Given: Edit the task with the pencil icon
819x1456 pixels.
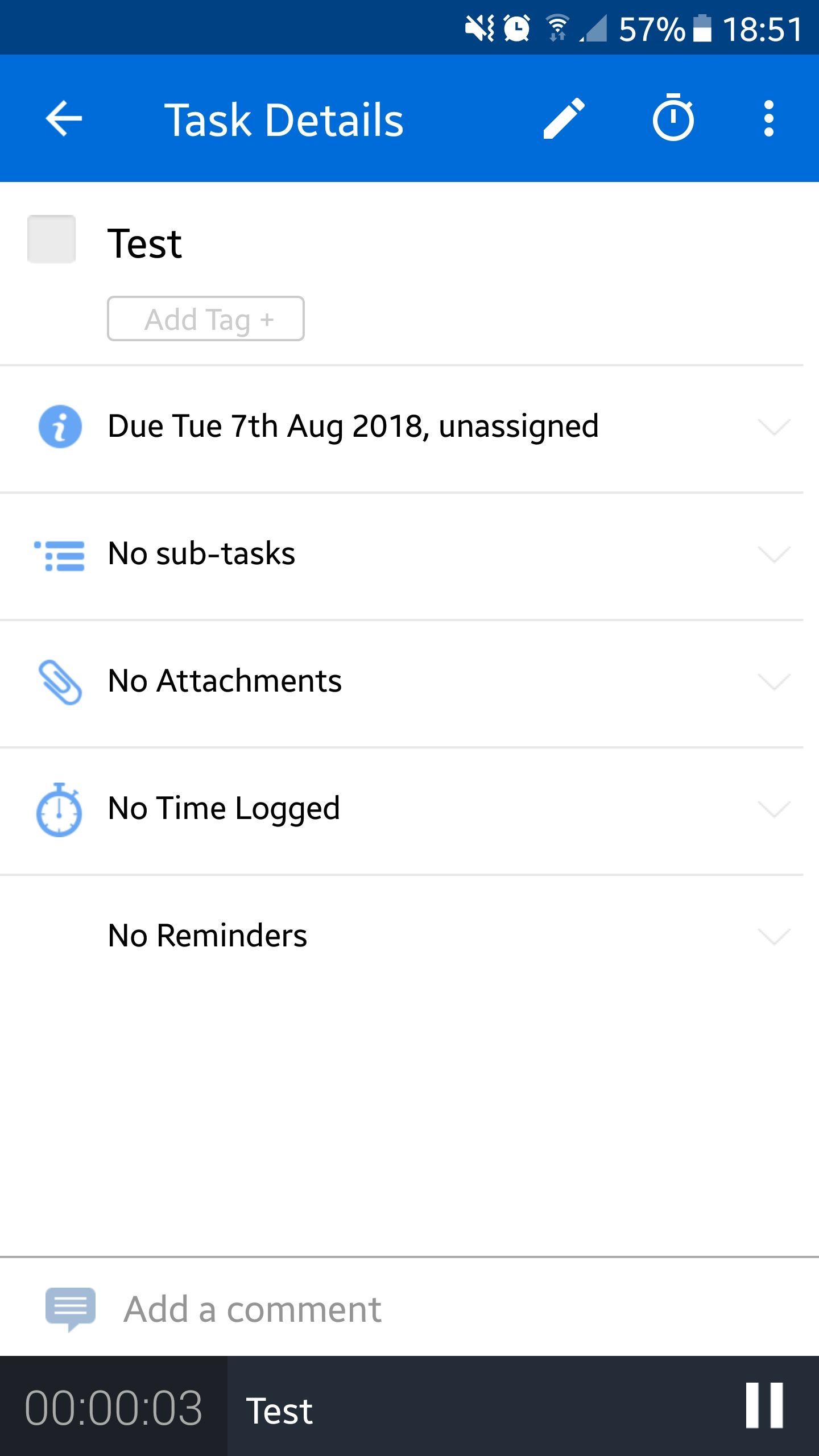Looking at the screenshot, I should pyautogui.click(x=564, y=119).
